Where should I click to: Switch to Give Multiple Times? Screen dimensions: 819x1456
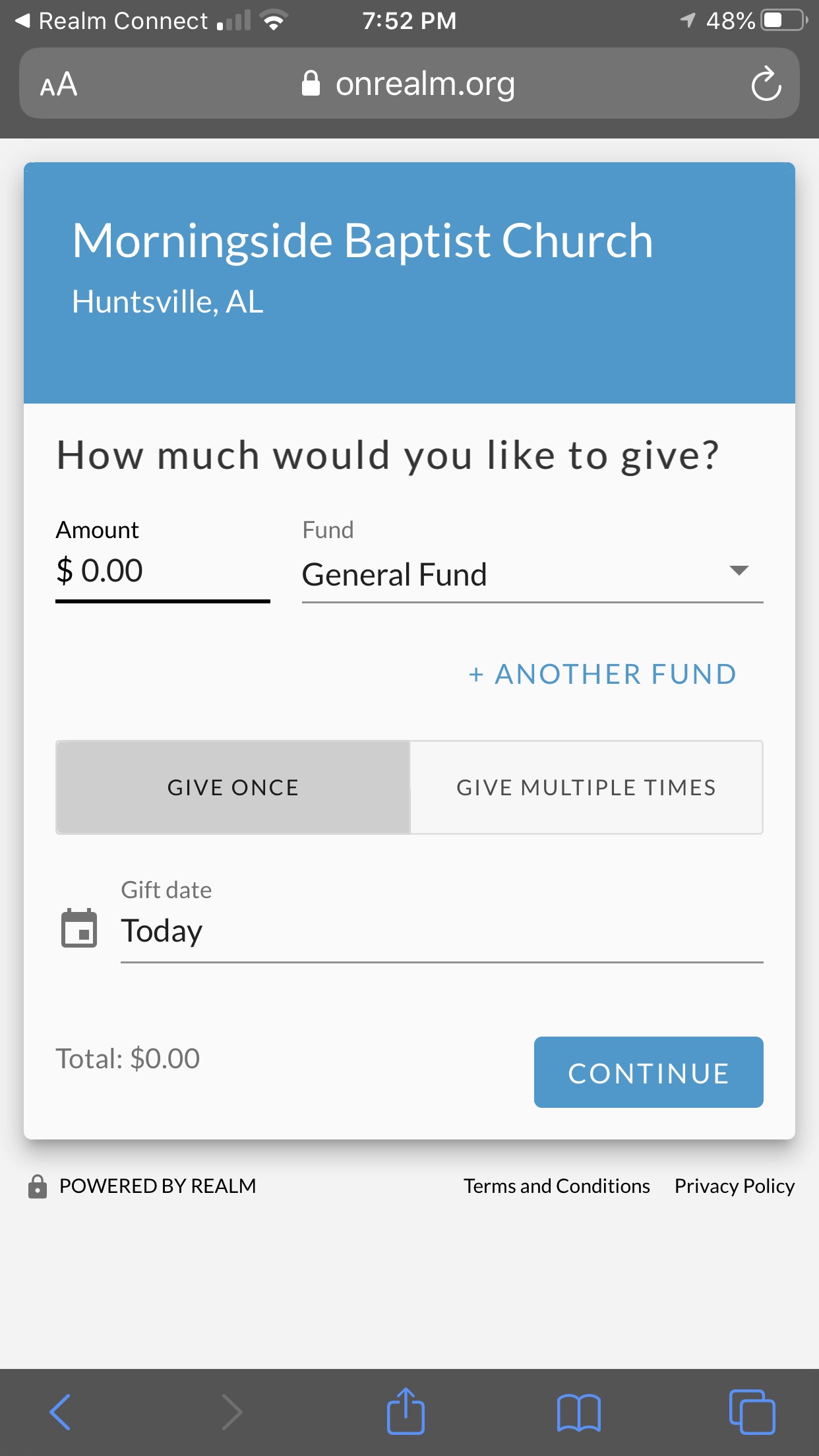coord(586,787)
